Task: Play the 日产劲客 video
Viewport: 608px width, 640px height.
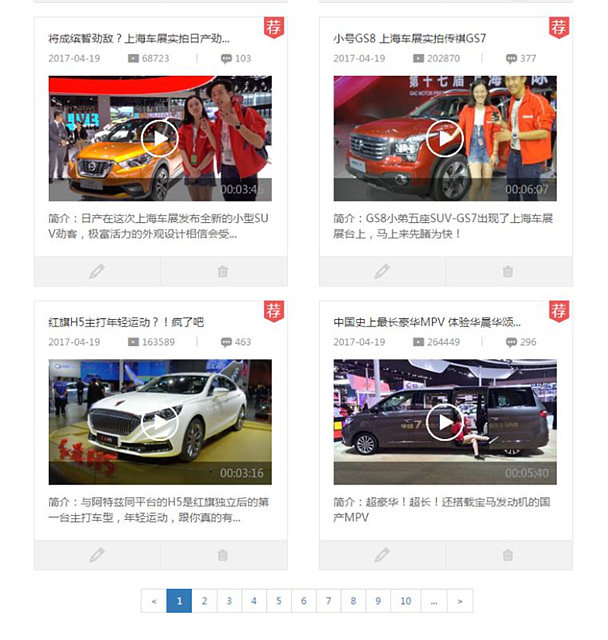Action: click(160, 139)
